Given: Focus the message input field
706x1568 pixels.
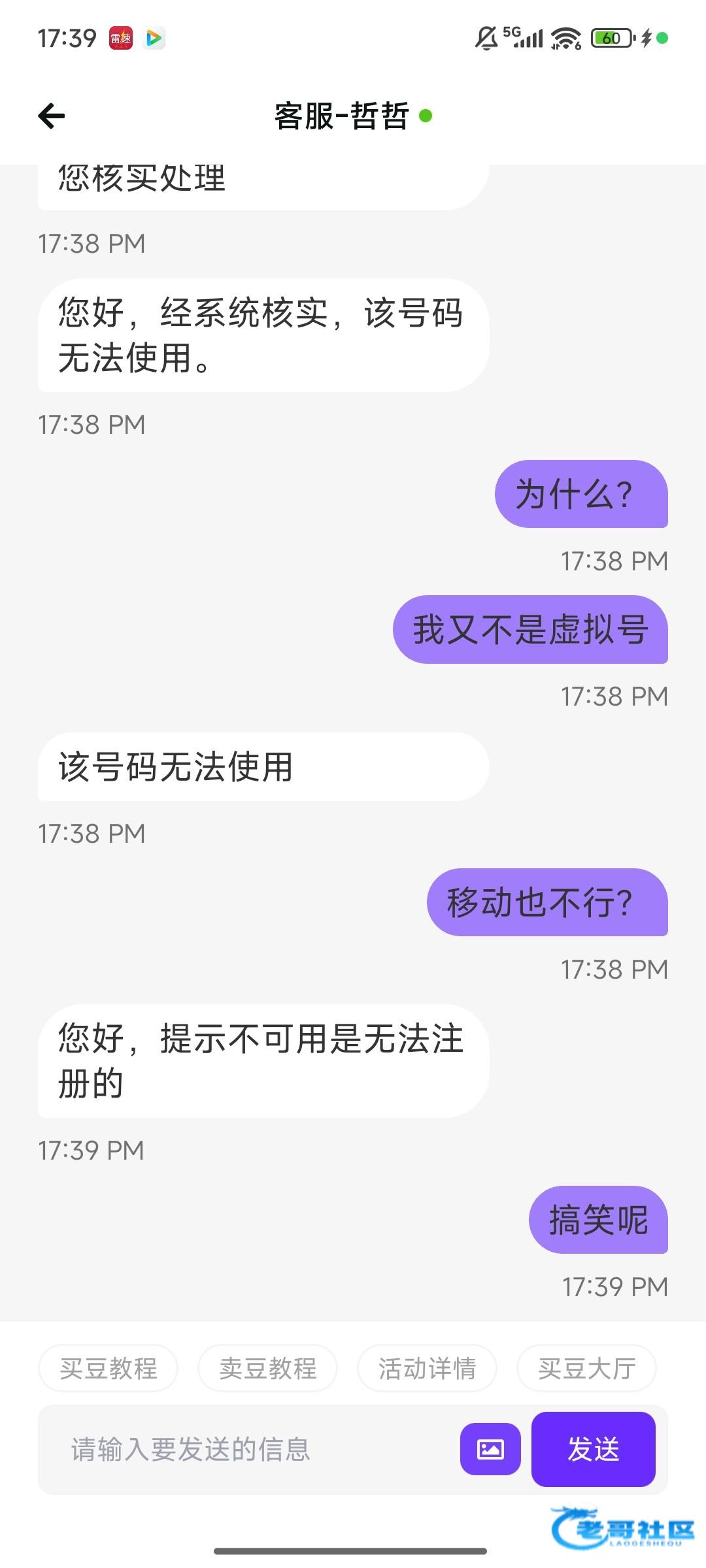Looking at the screenshot, I should [x=248, y=1450].
